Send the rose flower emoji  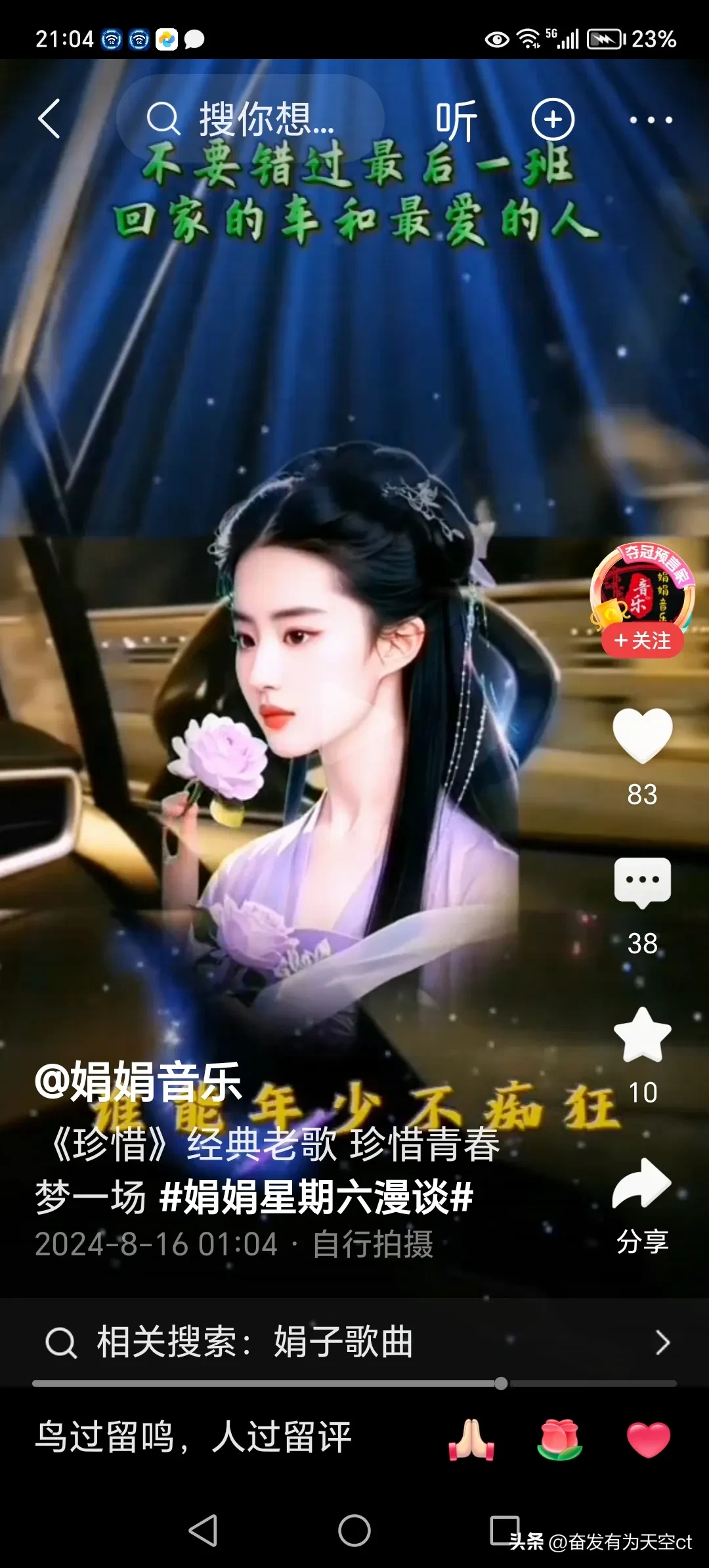point(559,1439)
